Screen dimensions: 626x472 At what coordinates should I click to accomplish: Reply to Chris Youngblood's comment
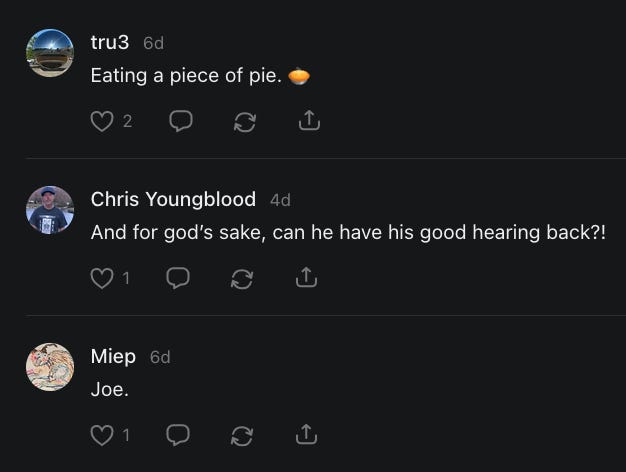(180, 278)
